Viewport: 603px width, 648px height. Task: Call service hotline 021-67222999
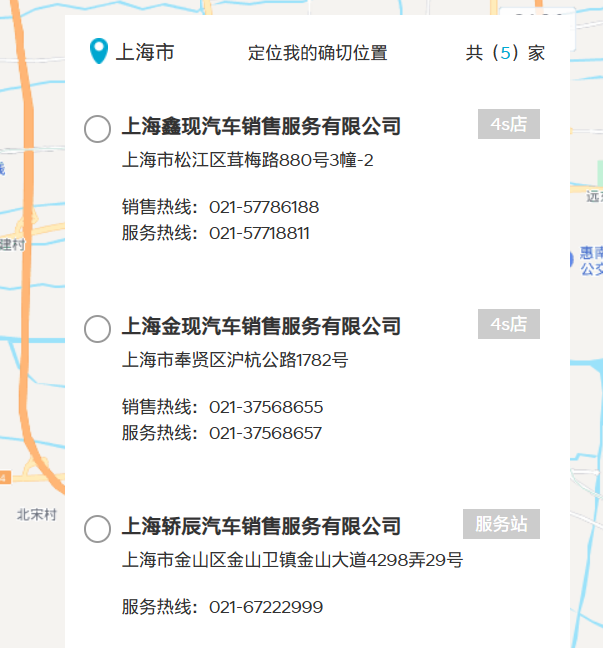pyautogui.click(x=266, y=607)
